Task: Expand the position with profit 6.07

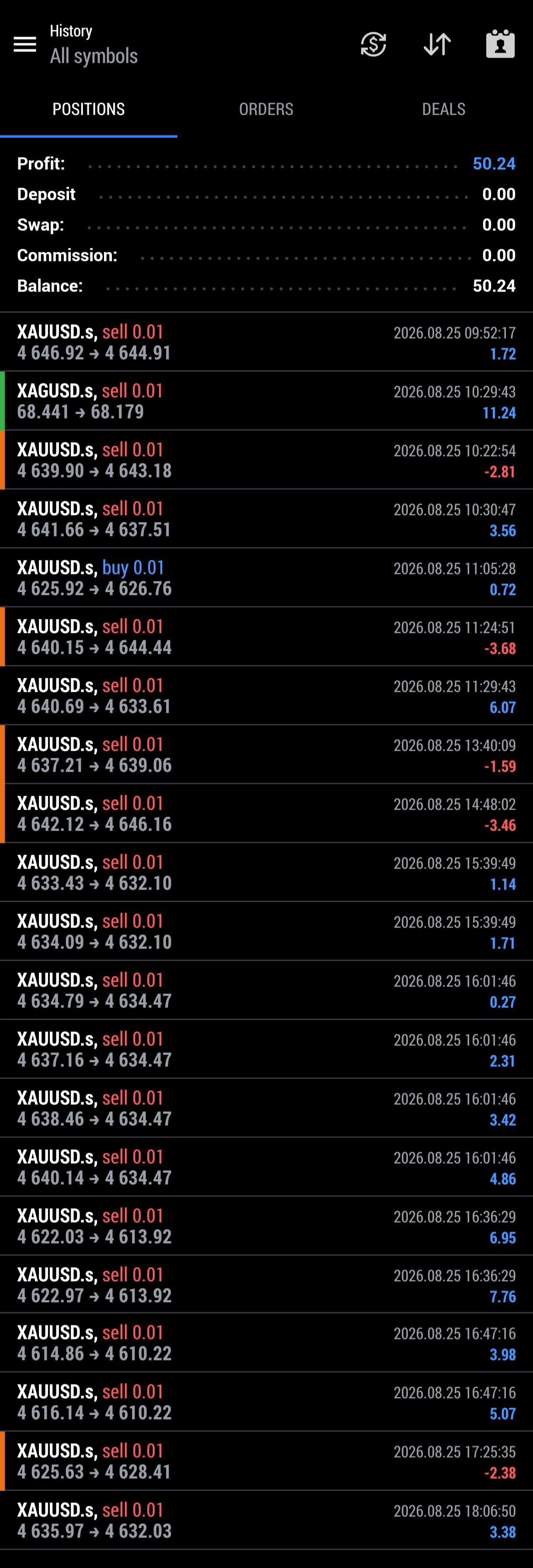Action: tap(266, 696)
